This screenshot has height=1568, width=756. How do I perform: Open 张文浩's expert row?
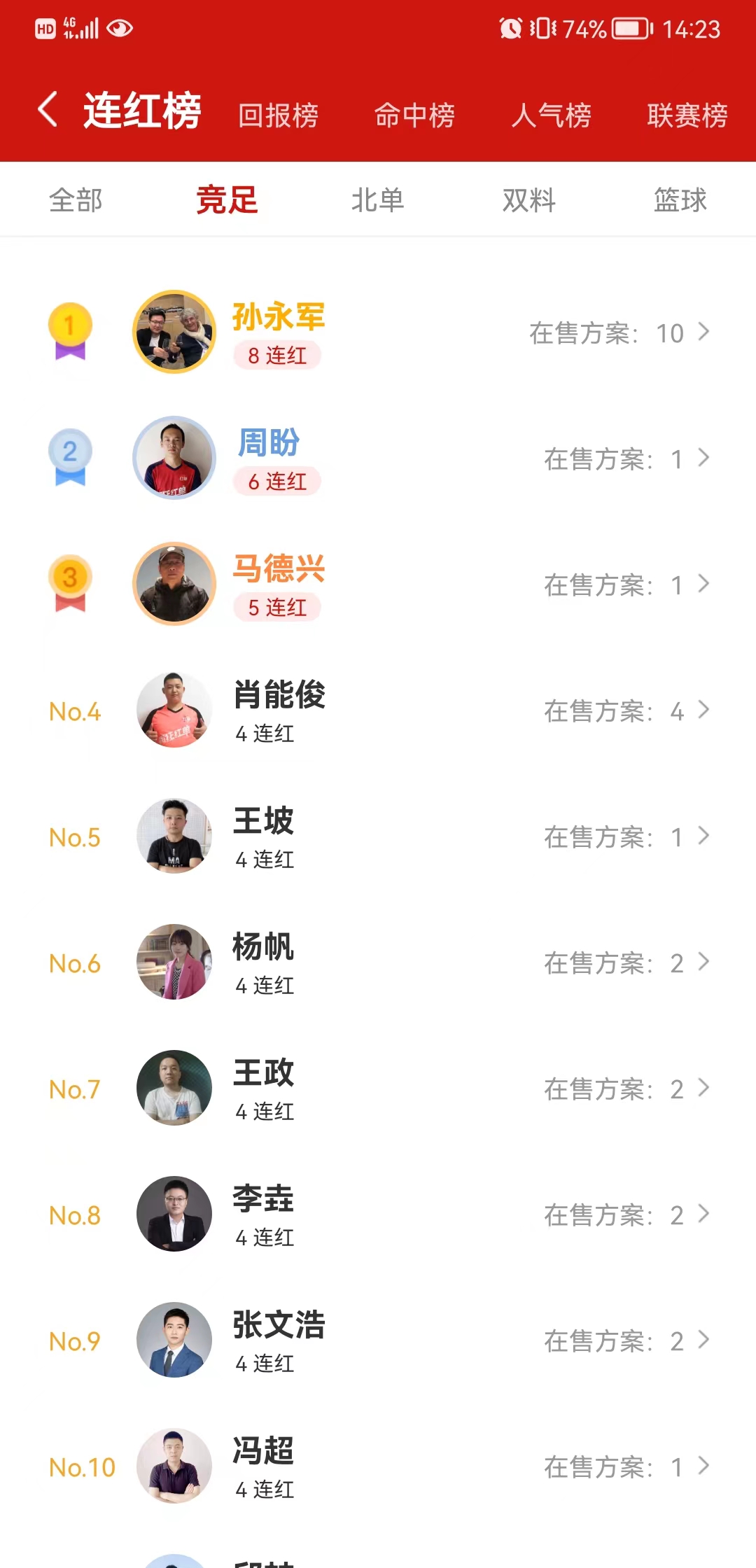click(378, 1340)
